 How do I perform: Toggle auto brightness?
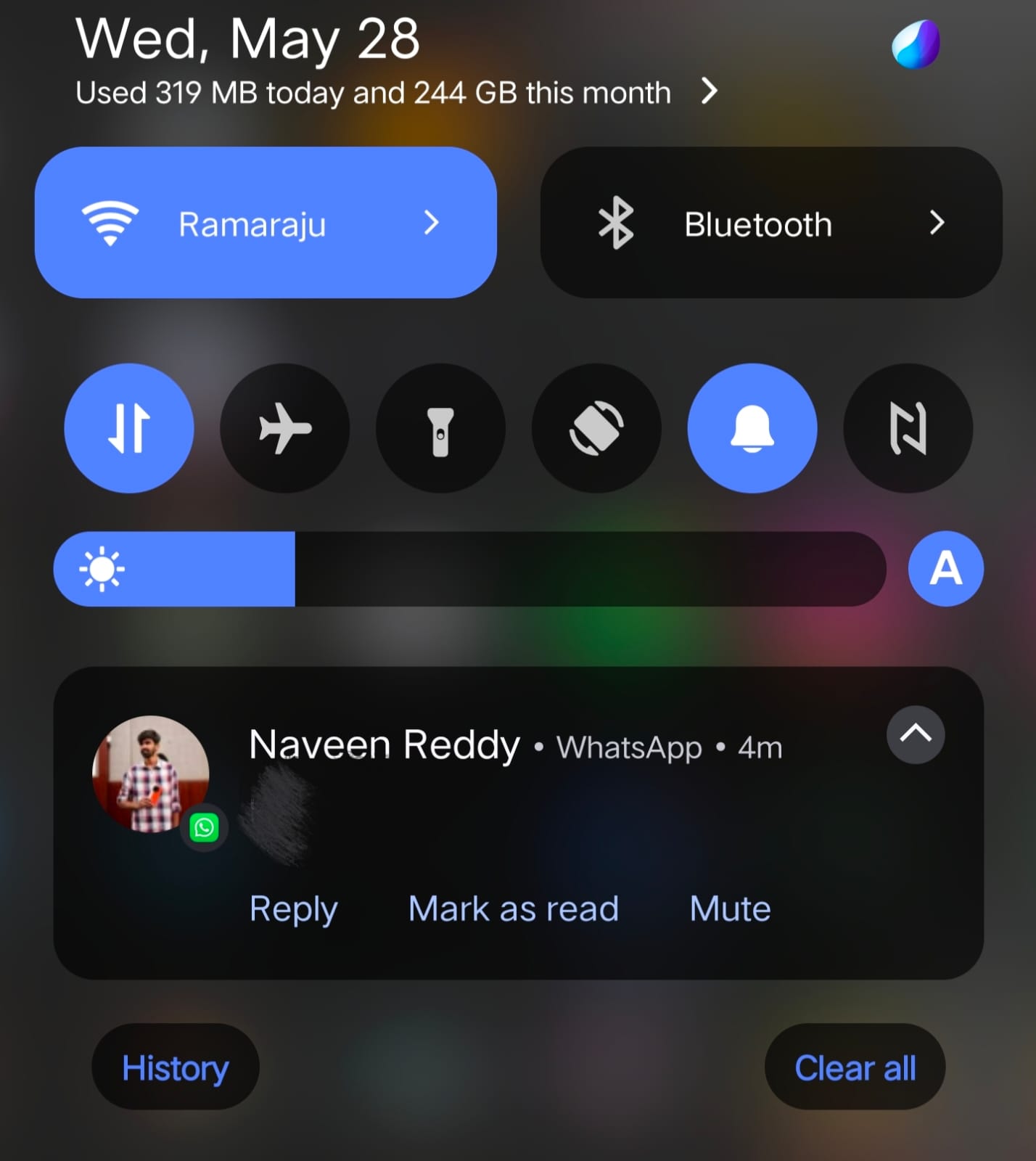click(x=945, y=569)
